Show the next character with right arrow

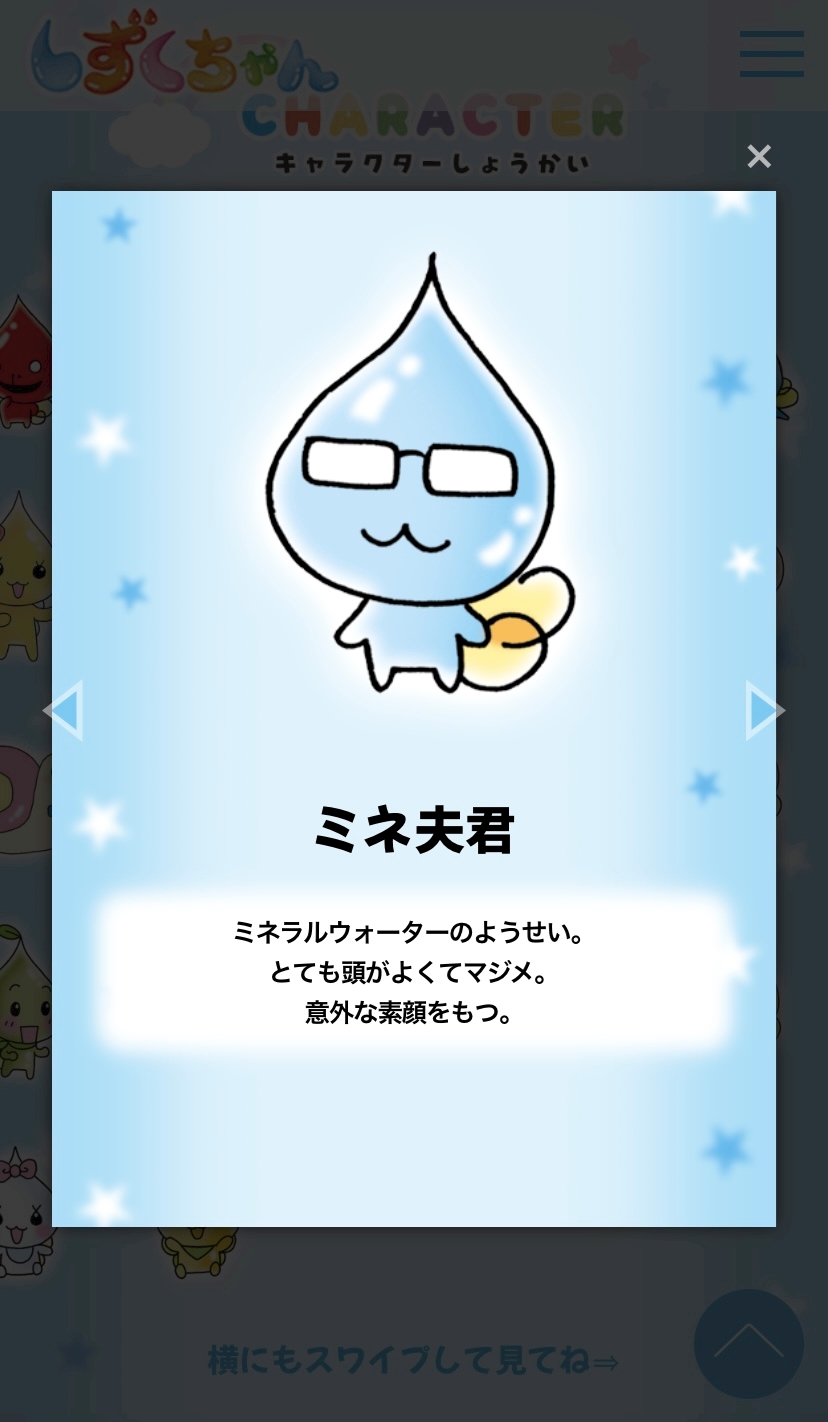pos(765,711)
